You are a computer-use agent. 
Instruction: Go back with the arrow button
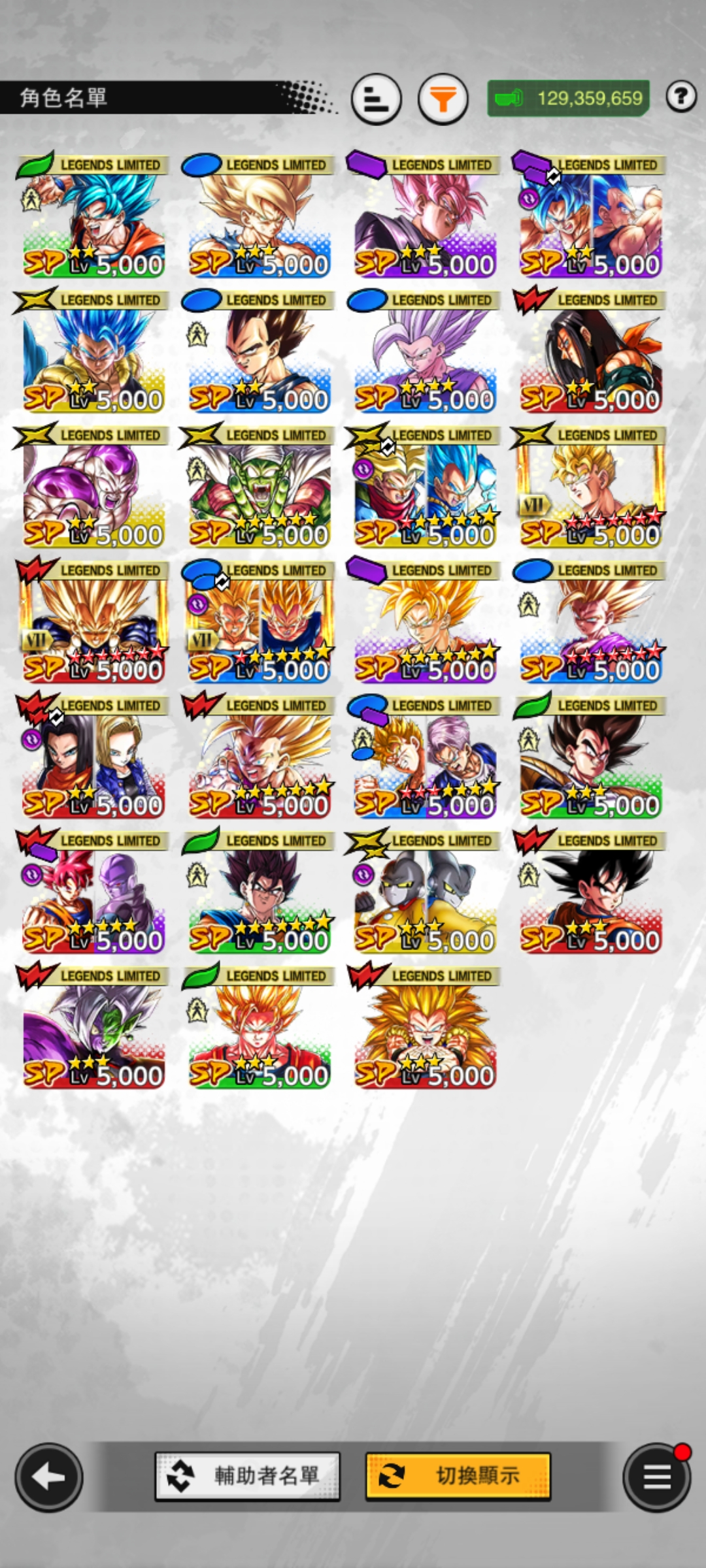(x=49, y=1477)
